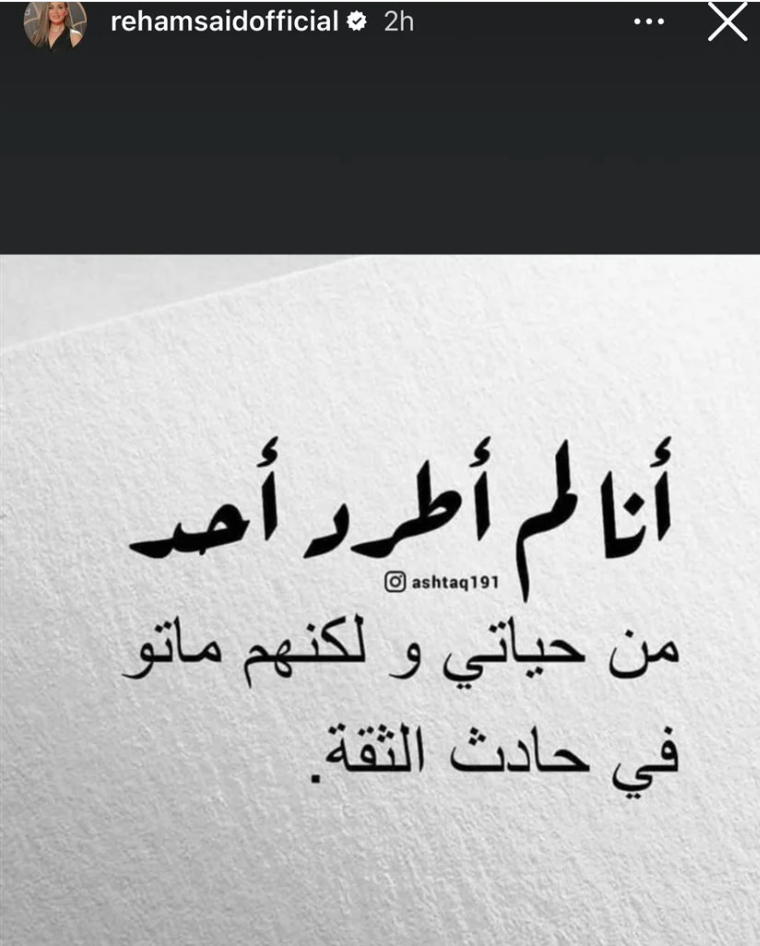Screen dimensions: 760x946
Task: Close the story viewer
Action: [x=727, y=23]
